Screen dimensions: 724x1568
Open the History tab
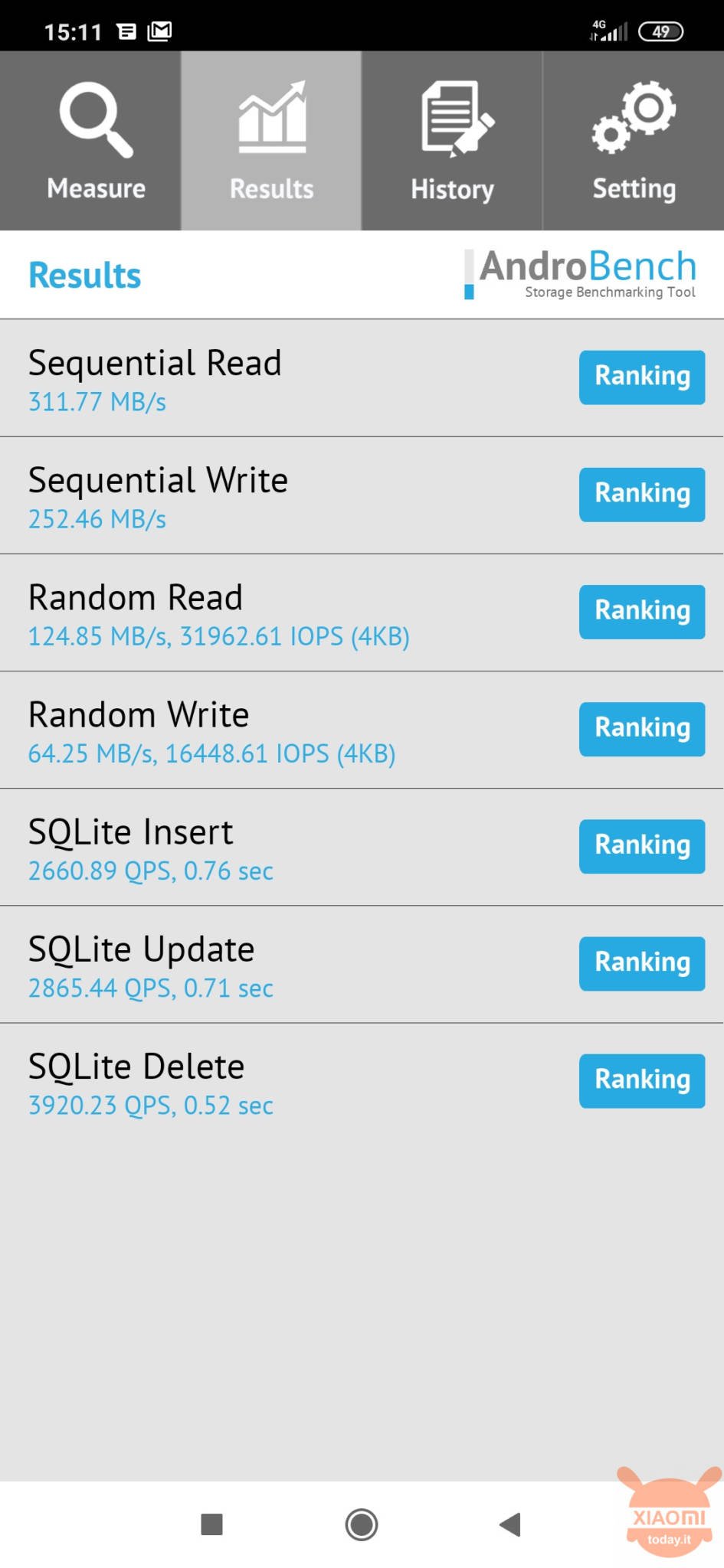click(452, 141)
